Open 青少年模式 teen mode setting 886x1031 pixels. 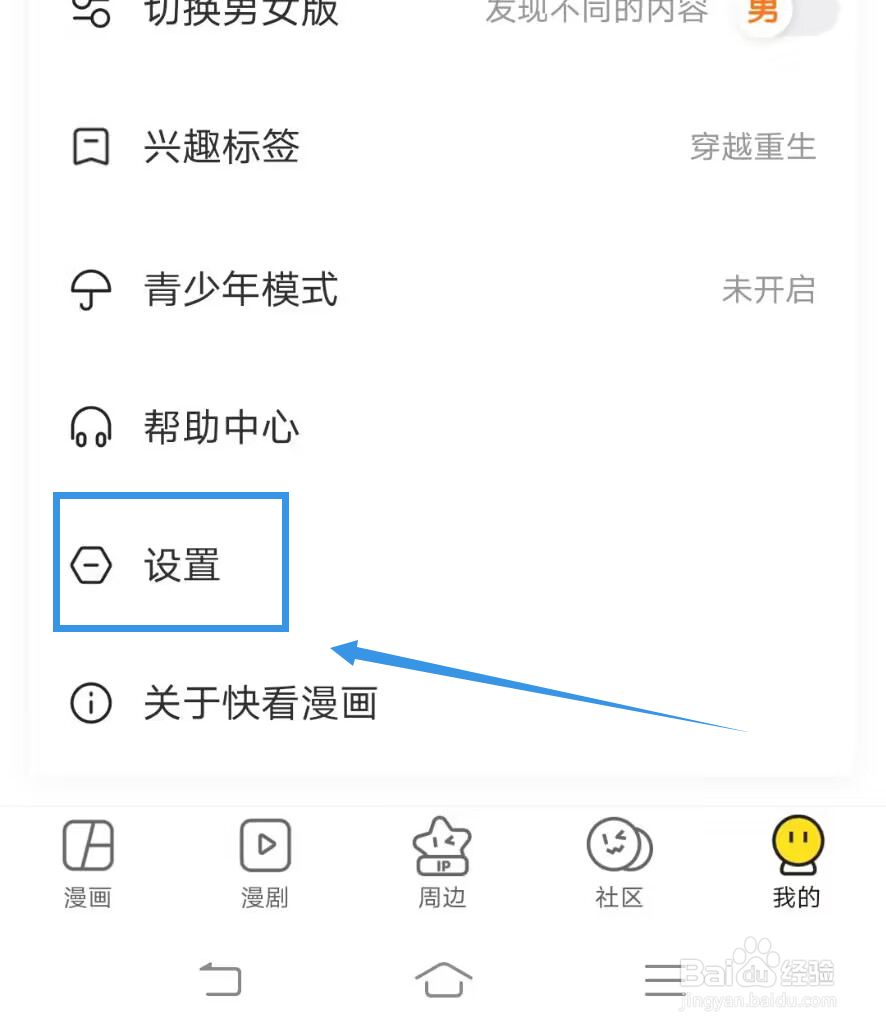coord(443,289)
